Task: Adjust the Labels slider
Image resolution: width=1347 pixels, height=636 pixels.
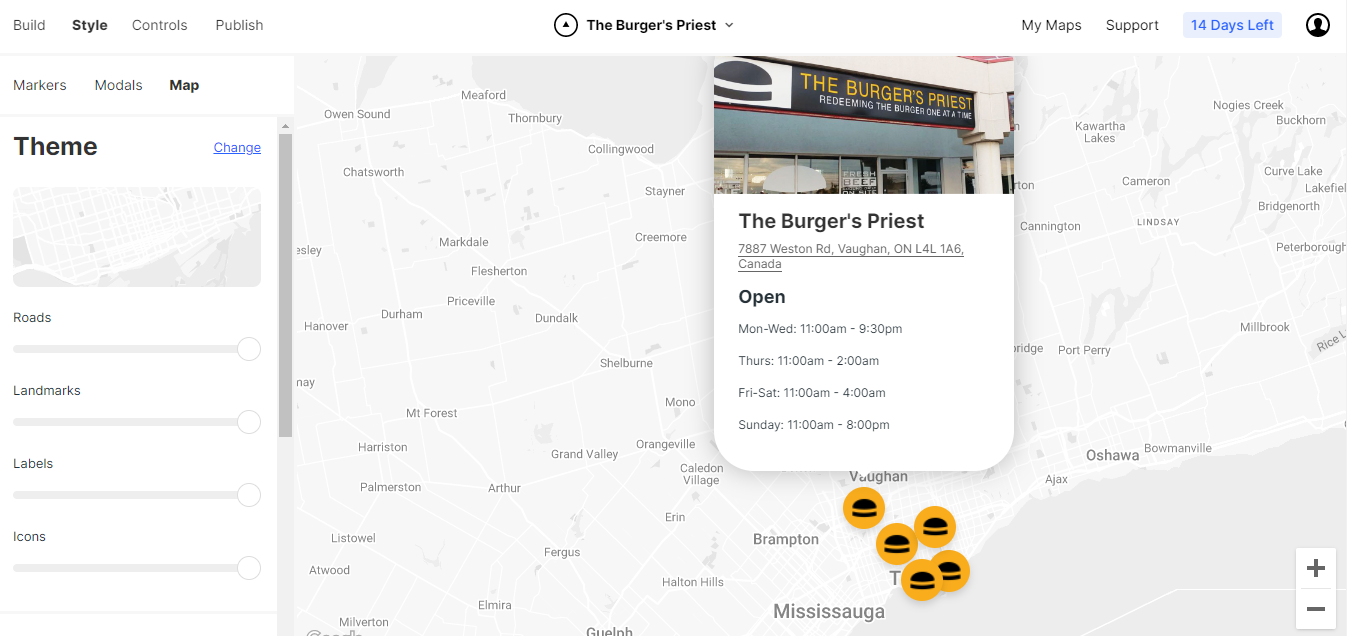Action: click(x=249, y=495)
